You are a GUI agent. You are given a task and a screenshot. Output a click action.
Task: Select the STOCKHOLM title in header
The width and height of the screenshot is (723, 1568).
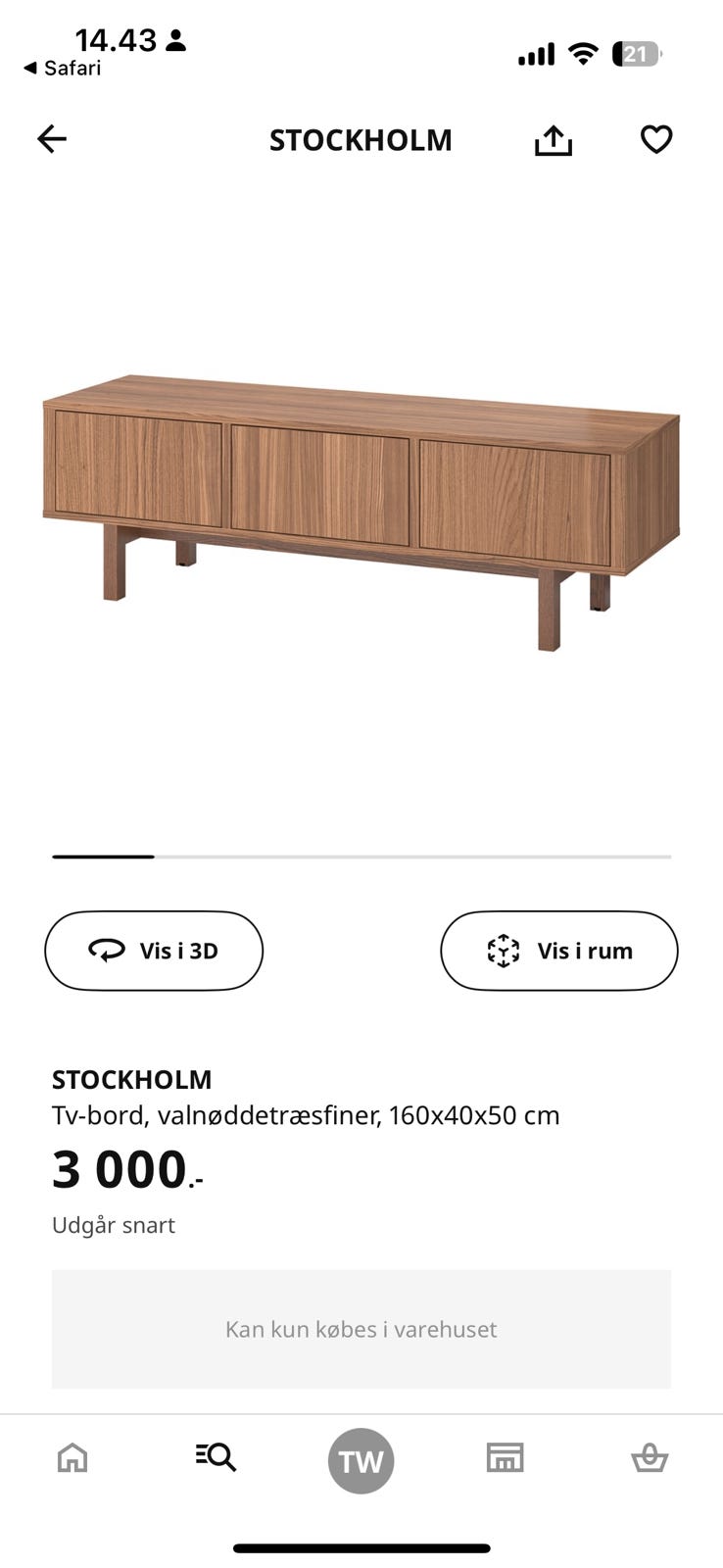361,139
